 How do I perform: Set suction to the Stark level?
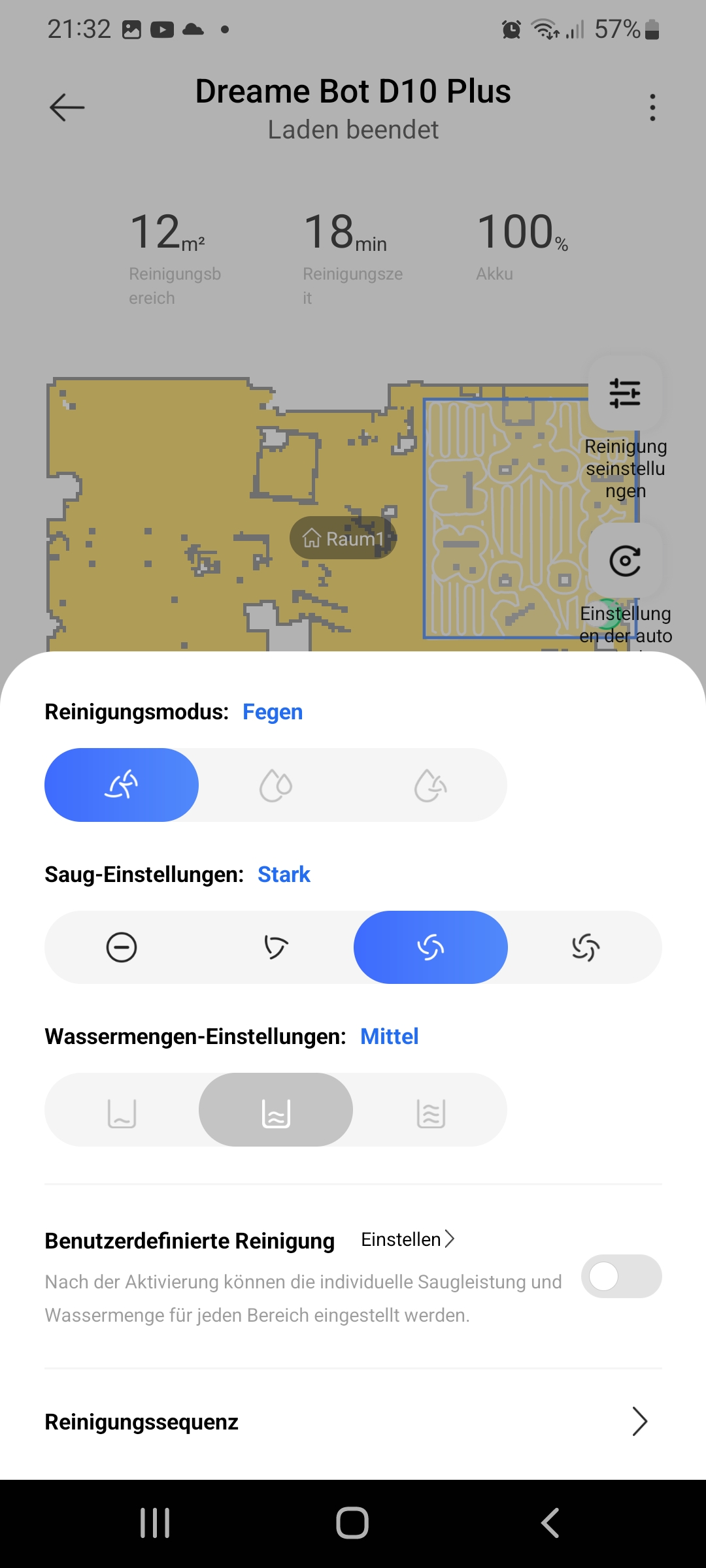430,947
